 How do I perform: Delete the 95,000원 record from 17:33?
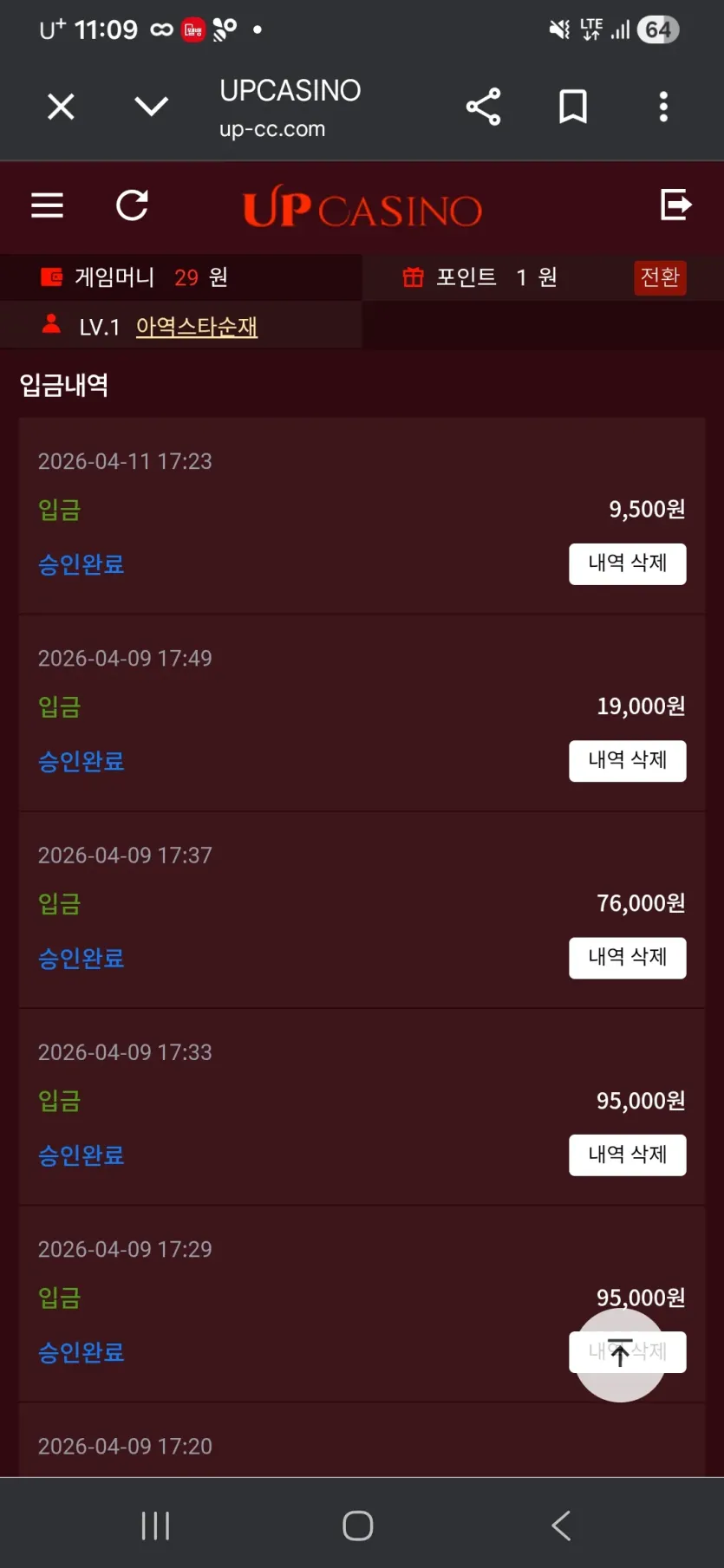click(x=628, y=1155)
